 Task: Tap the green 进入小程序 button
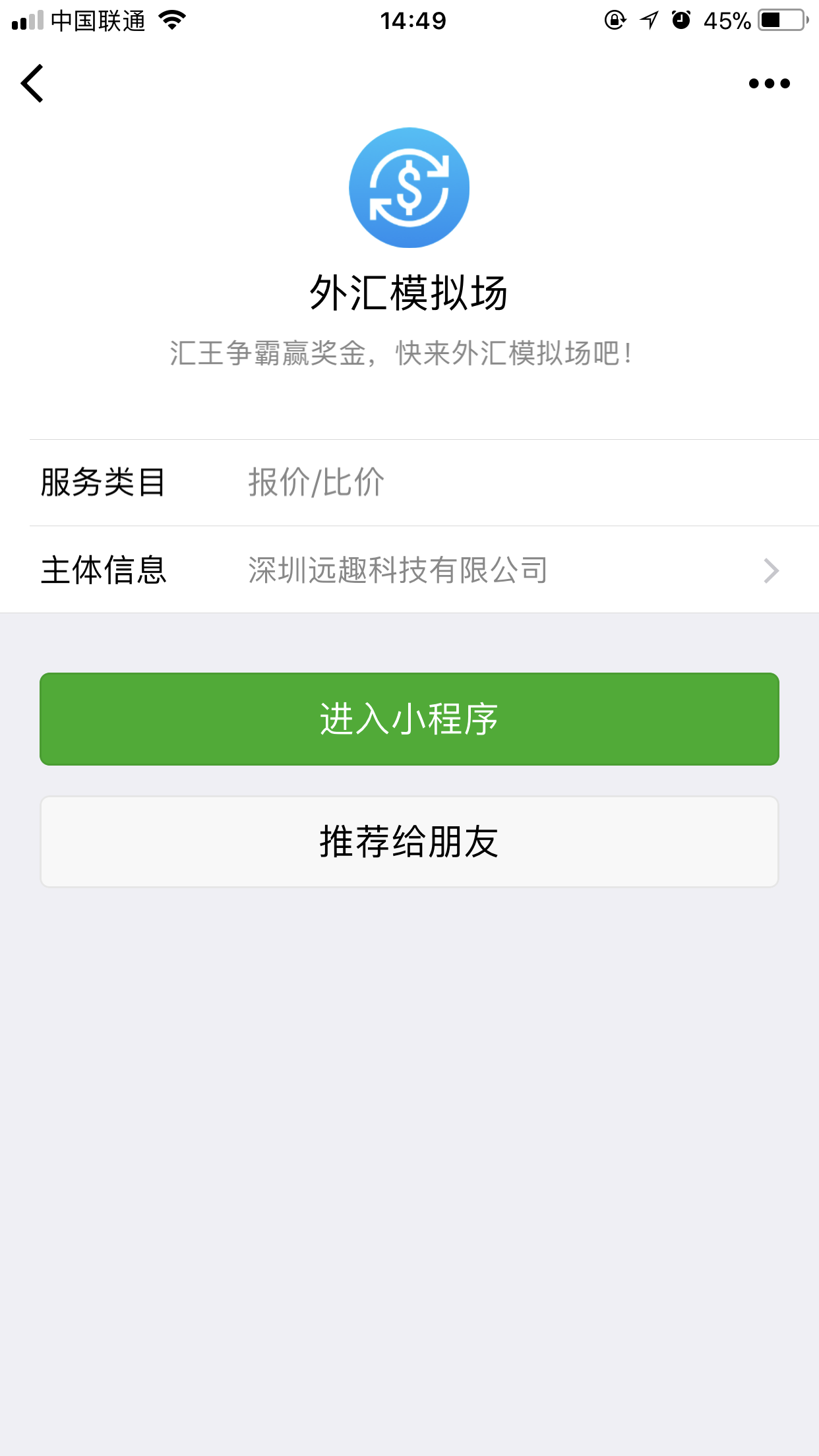click(409, 719)
